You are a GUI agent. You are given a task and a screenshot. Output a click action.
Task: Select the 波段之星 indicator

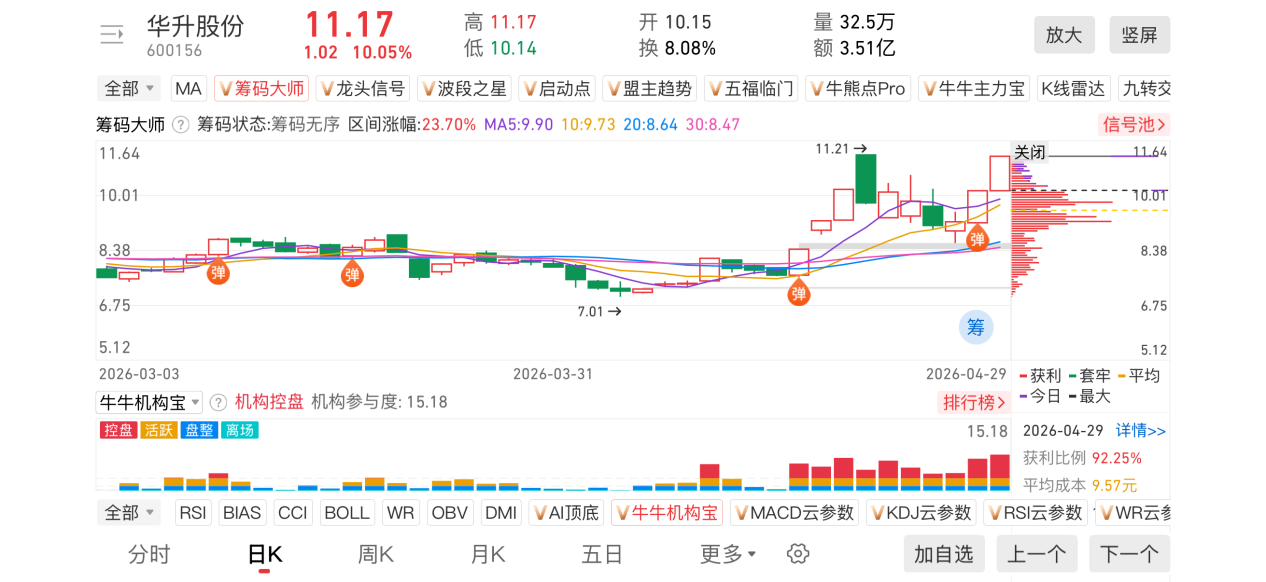point(464,89)
